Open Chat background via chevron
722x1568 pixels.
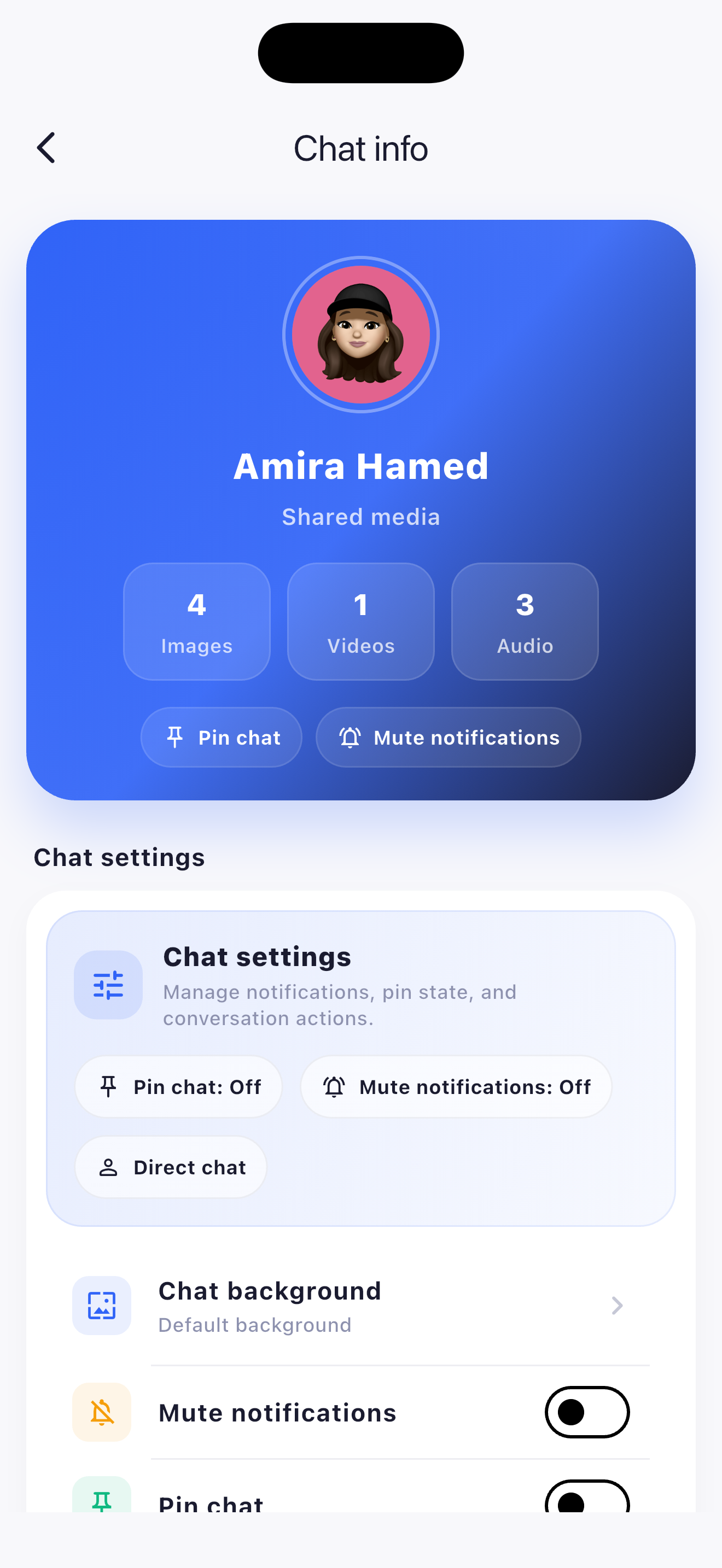click(618, 1305)
